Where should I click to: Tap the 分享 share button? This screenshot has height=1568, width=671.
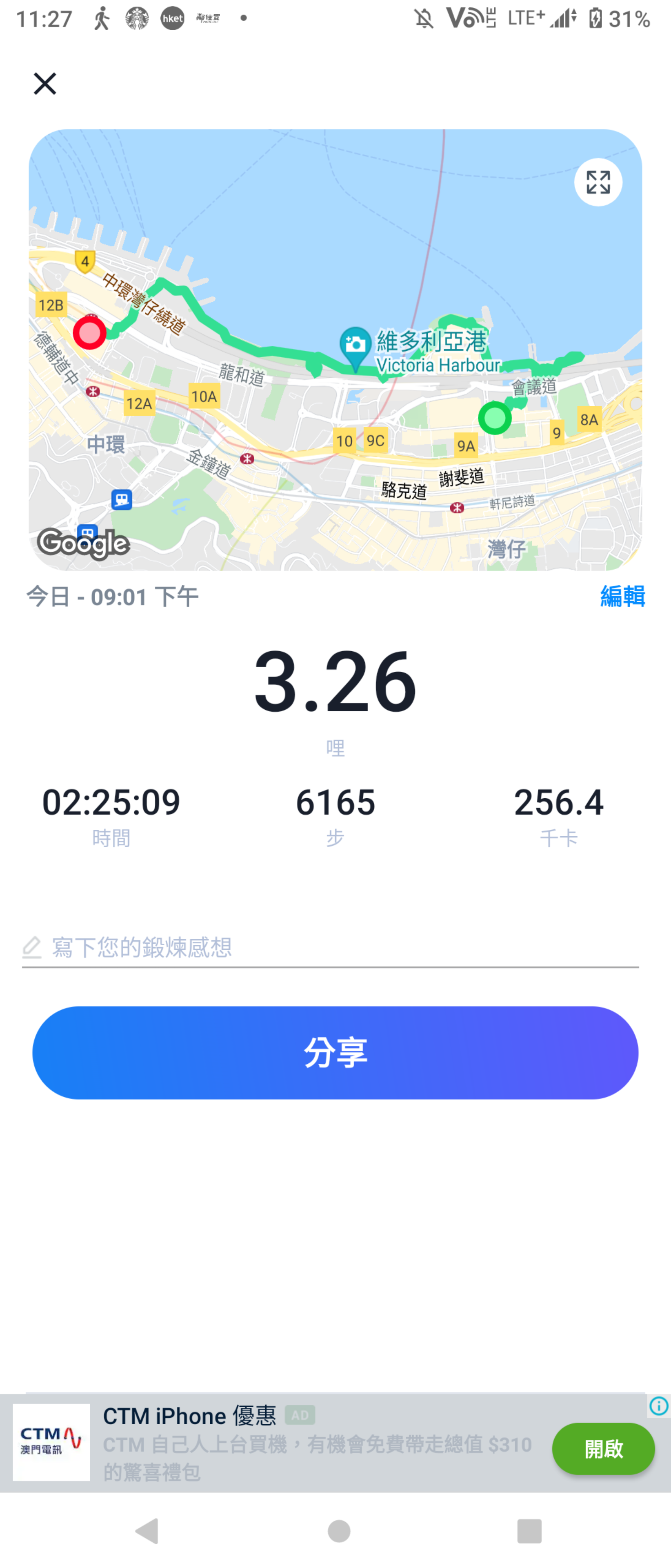pyautogui.click(x=335, y=1052)
